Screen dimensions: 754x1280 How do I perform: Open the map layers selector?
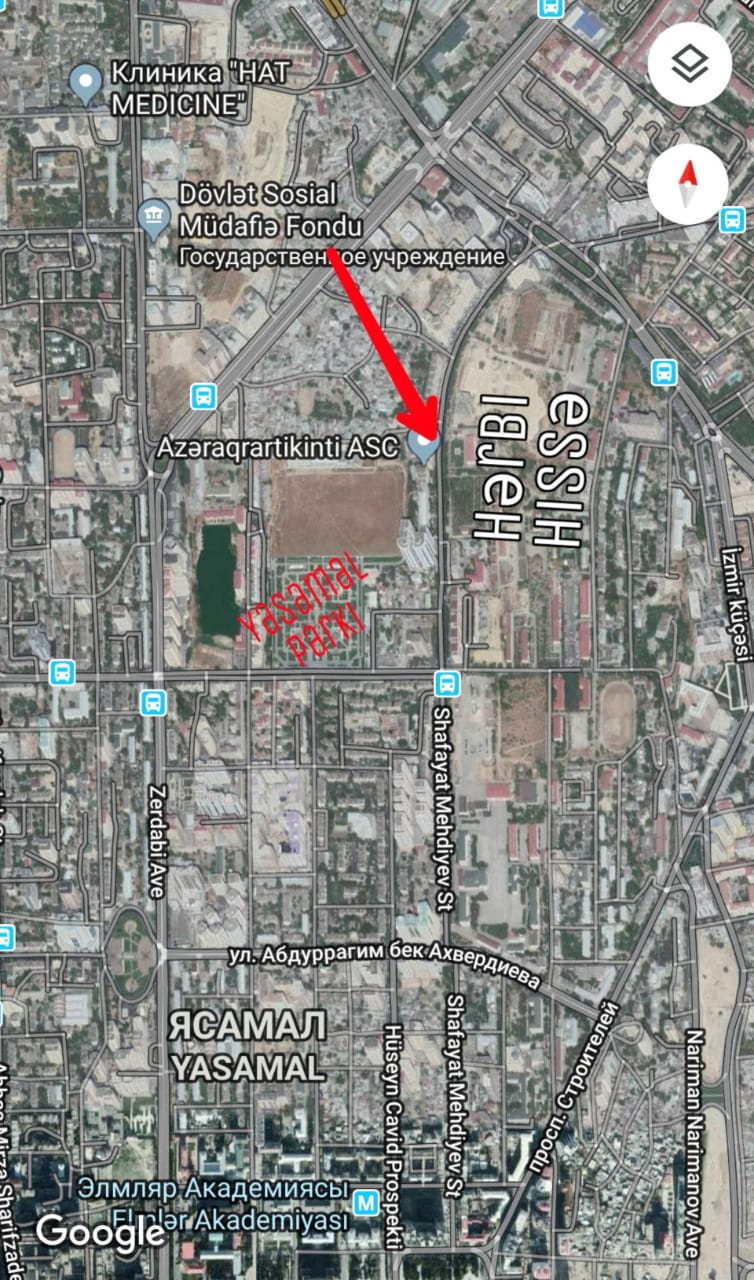689,64
